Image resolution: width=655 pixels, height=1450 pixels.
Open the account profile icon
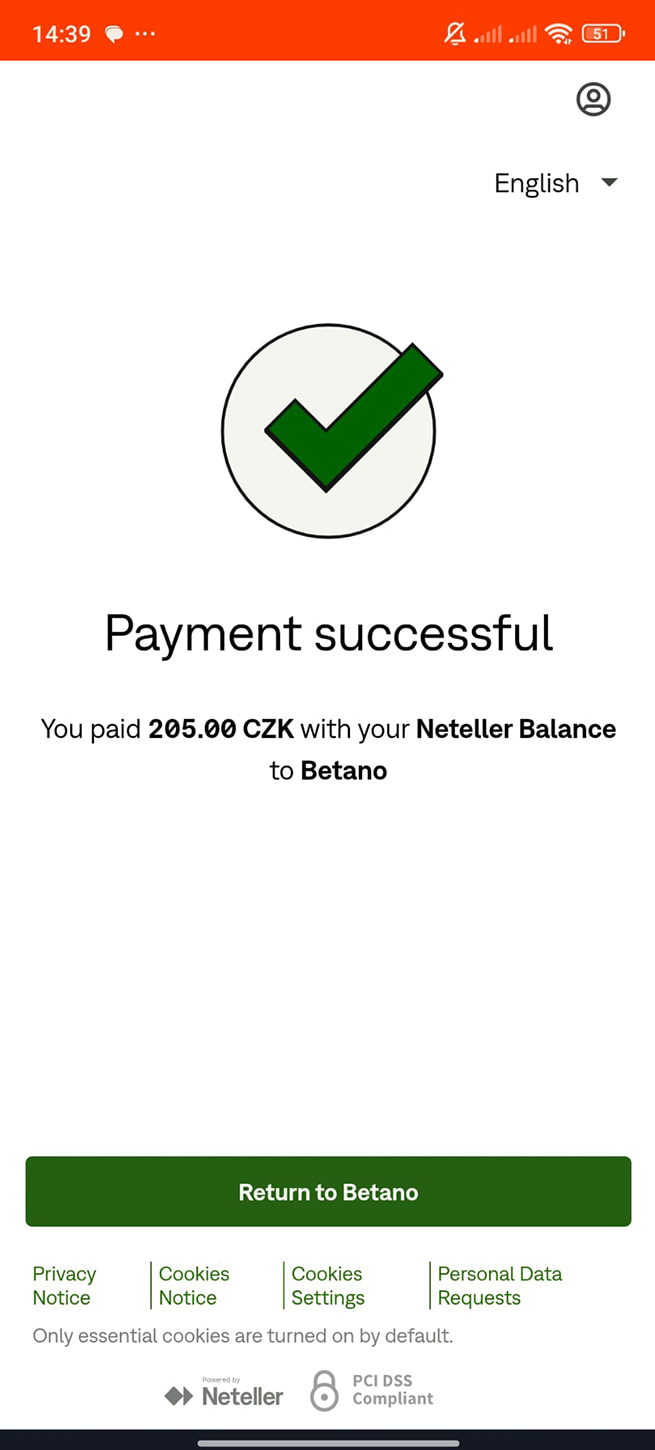pos(593,99)
